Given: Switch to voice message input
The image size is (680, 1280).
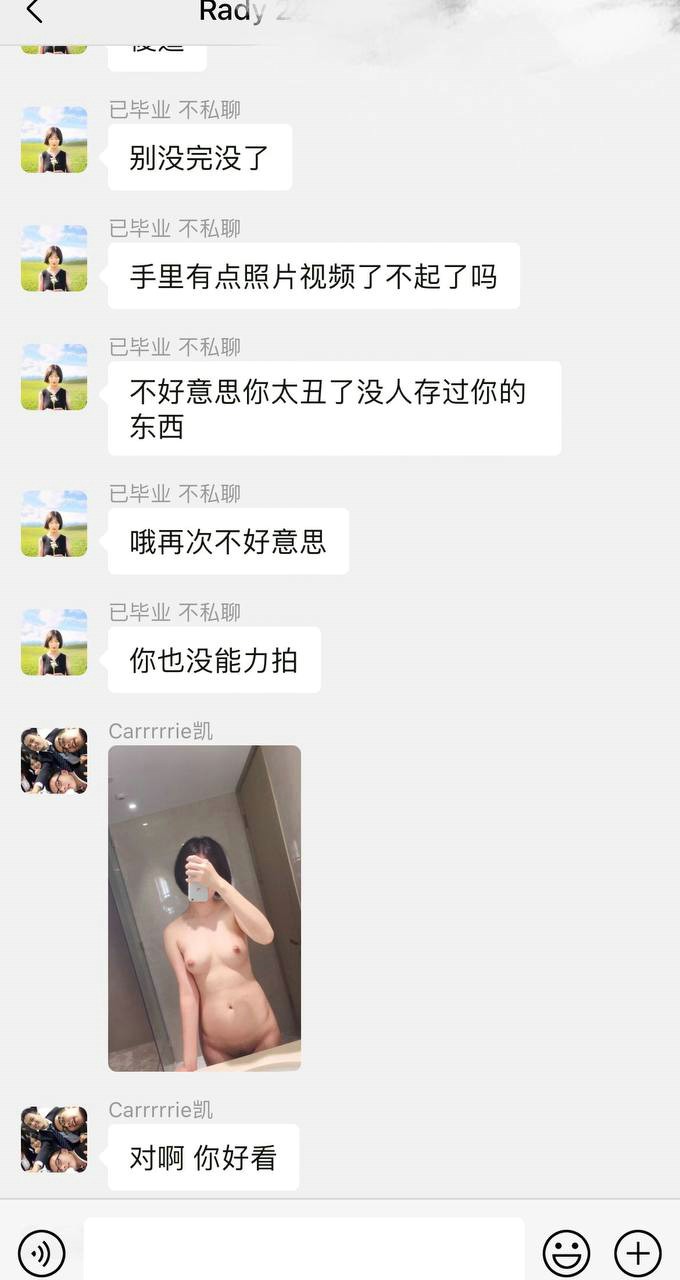Looking at the screenshot, I should pyautogui.click(x=41, y=1252).
